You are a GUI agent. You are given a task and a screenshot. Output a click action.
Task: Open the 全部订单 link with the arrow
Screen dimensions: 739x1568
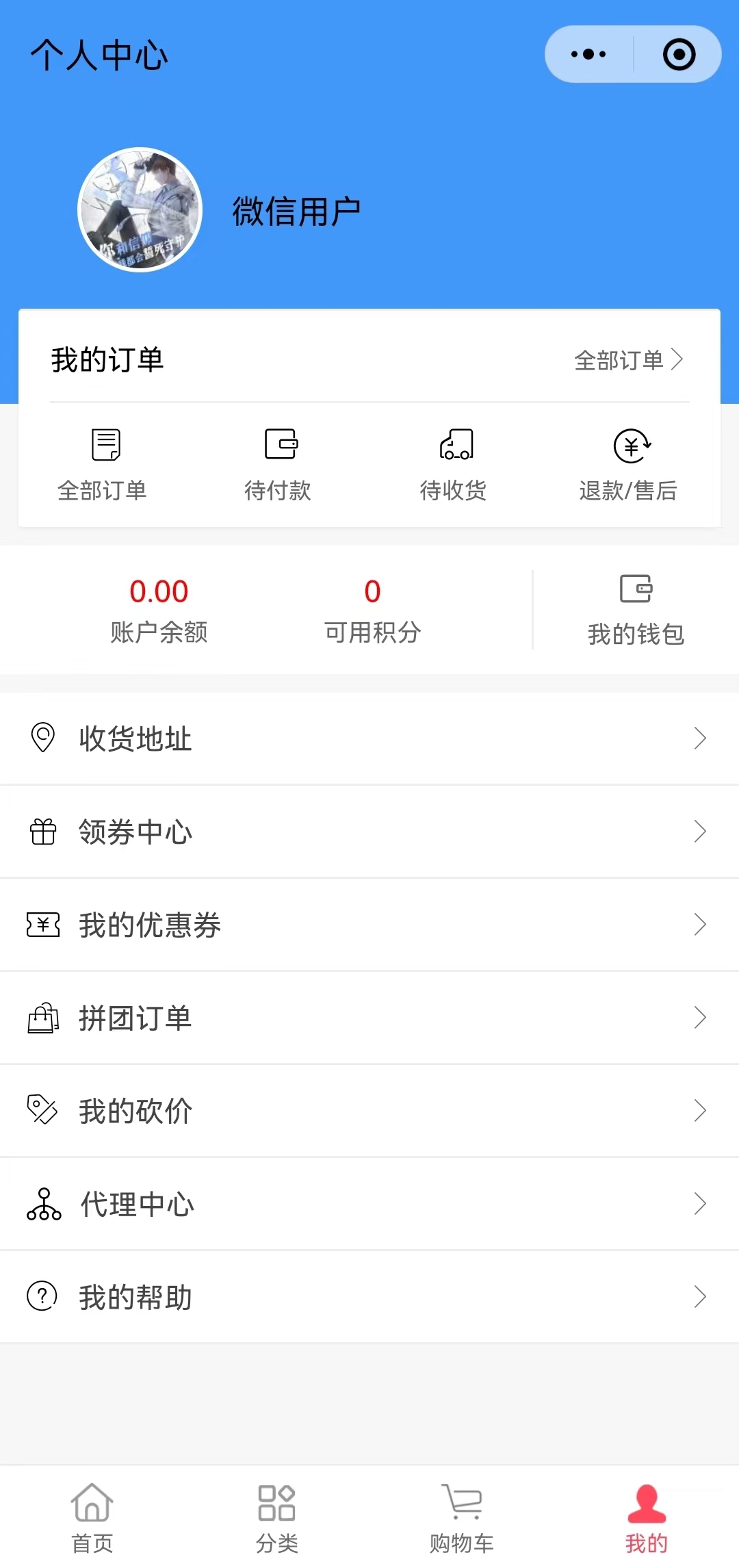point(628,360)
